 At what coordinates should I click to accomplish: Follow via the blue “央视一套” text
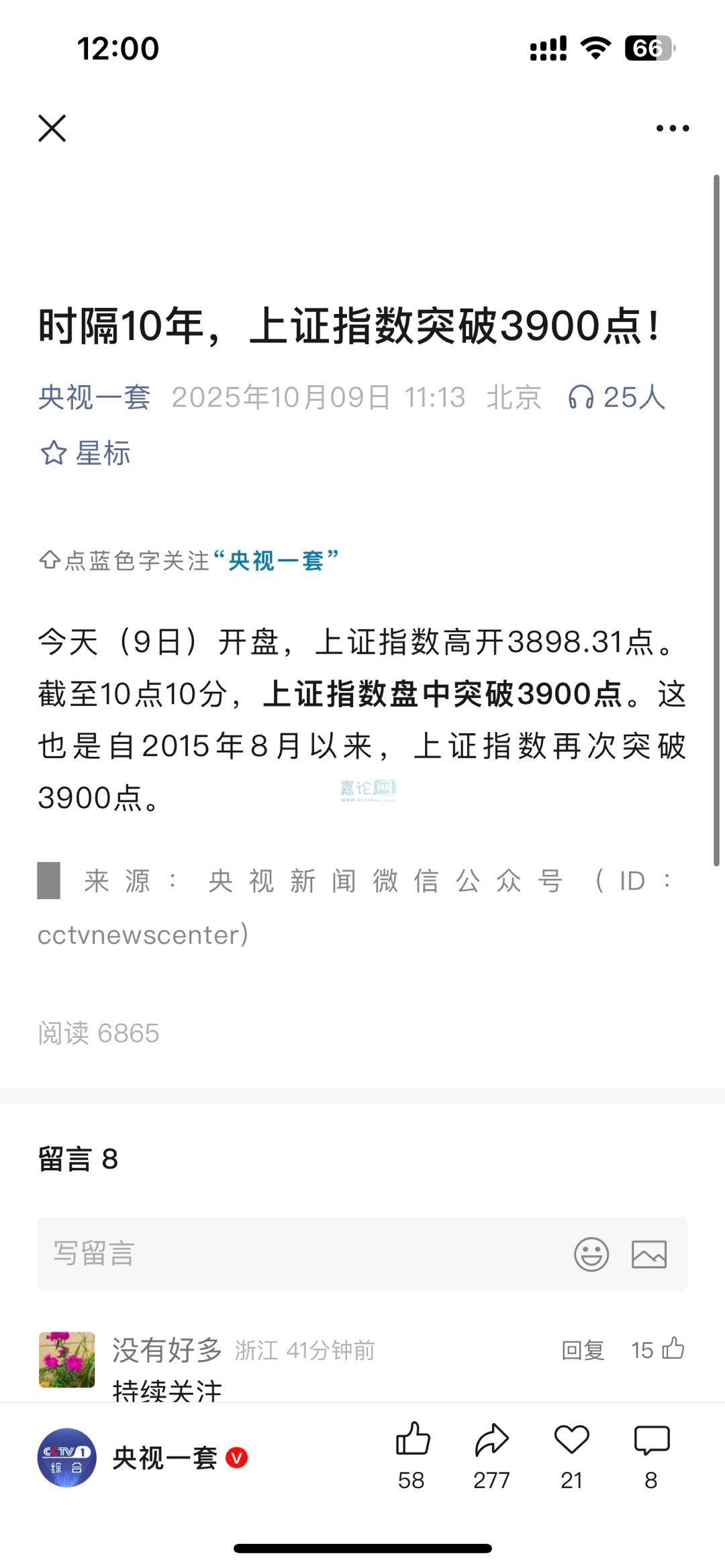(276, 560)
